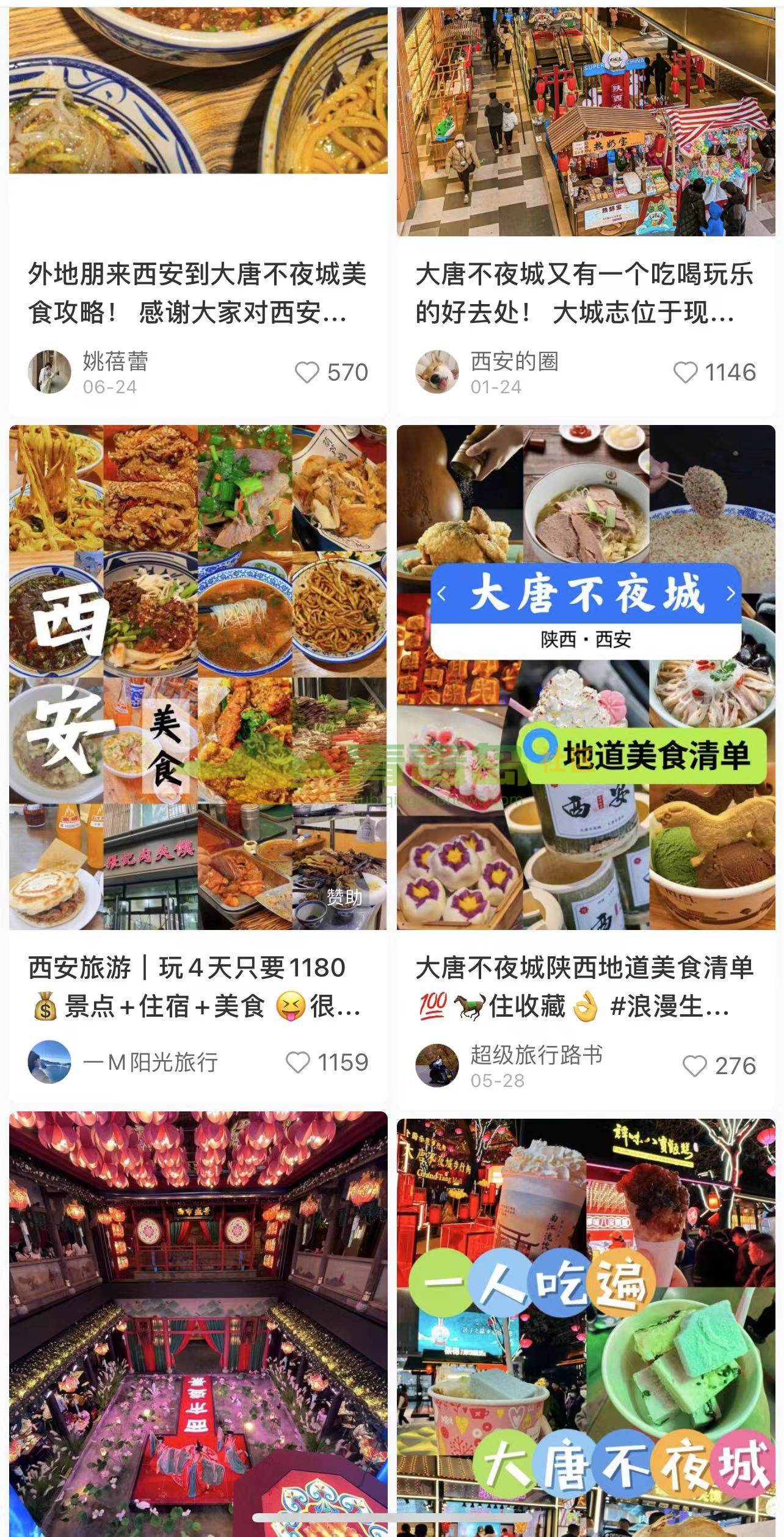Like the post by 一M阳光旅行
The image size is (784, 1537).
(x=298, y=1063)
